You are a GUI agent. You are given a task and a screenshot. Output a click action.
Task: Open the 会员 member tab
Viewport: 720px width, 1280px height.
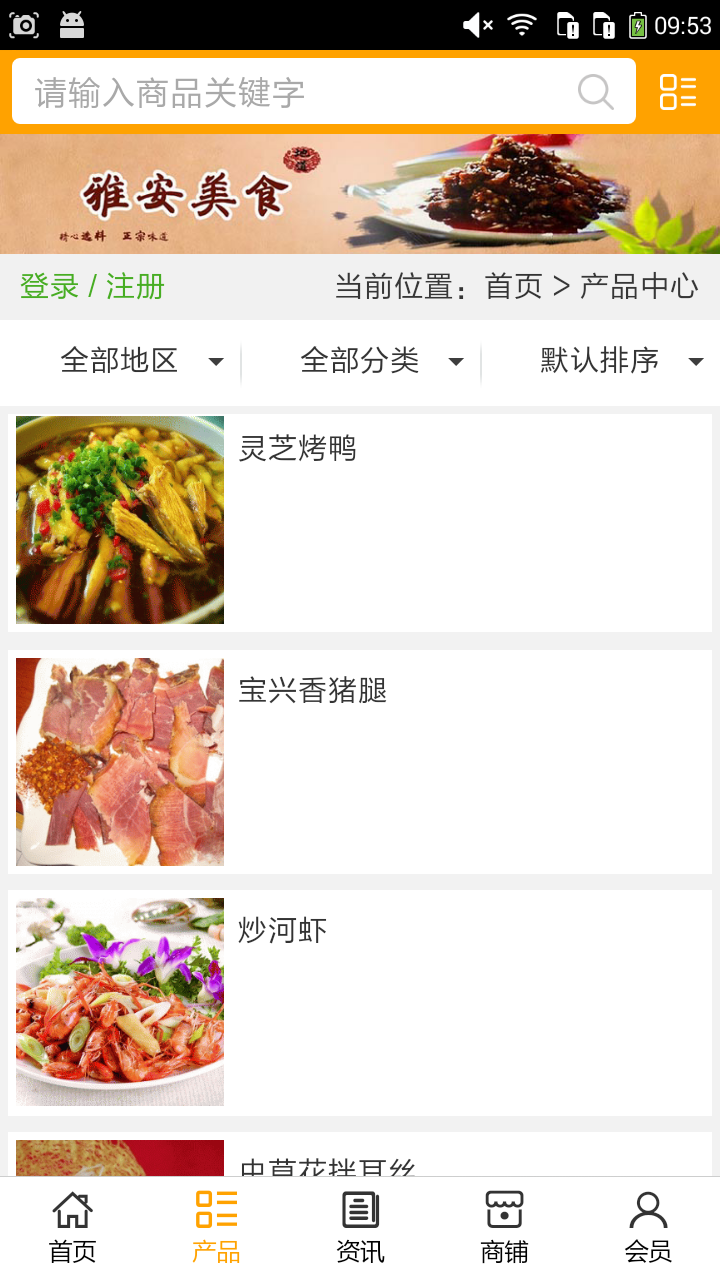(648, 1228)
